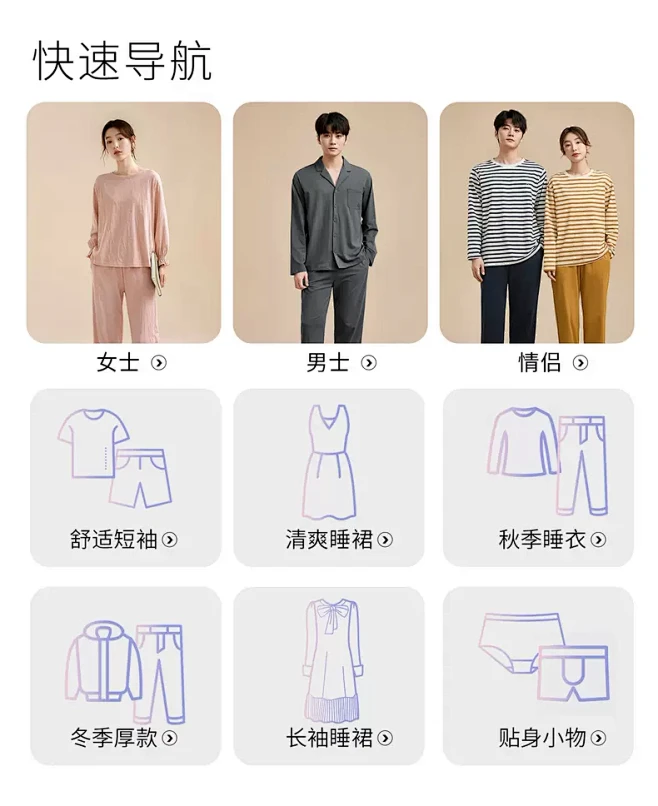Browse 清爽睡裙 nightdresses

329,477
